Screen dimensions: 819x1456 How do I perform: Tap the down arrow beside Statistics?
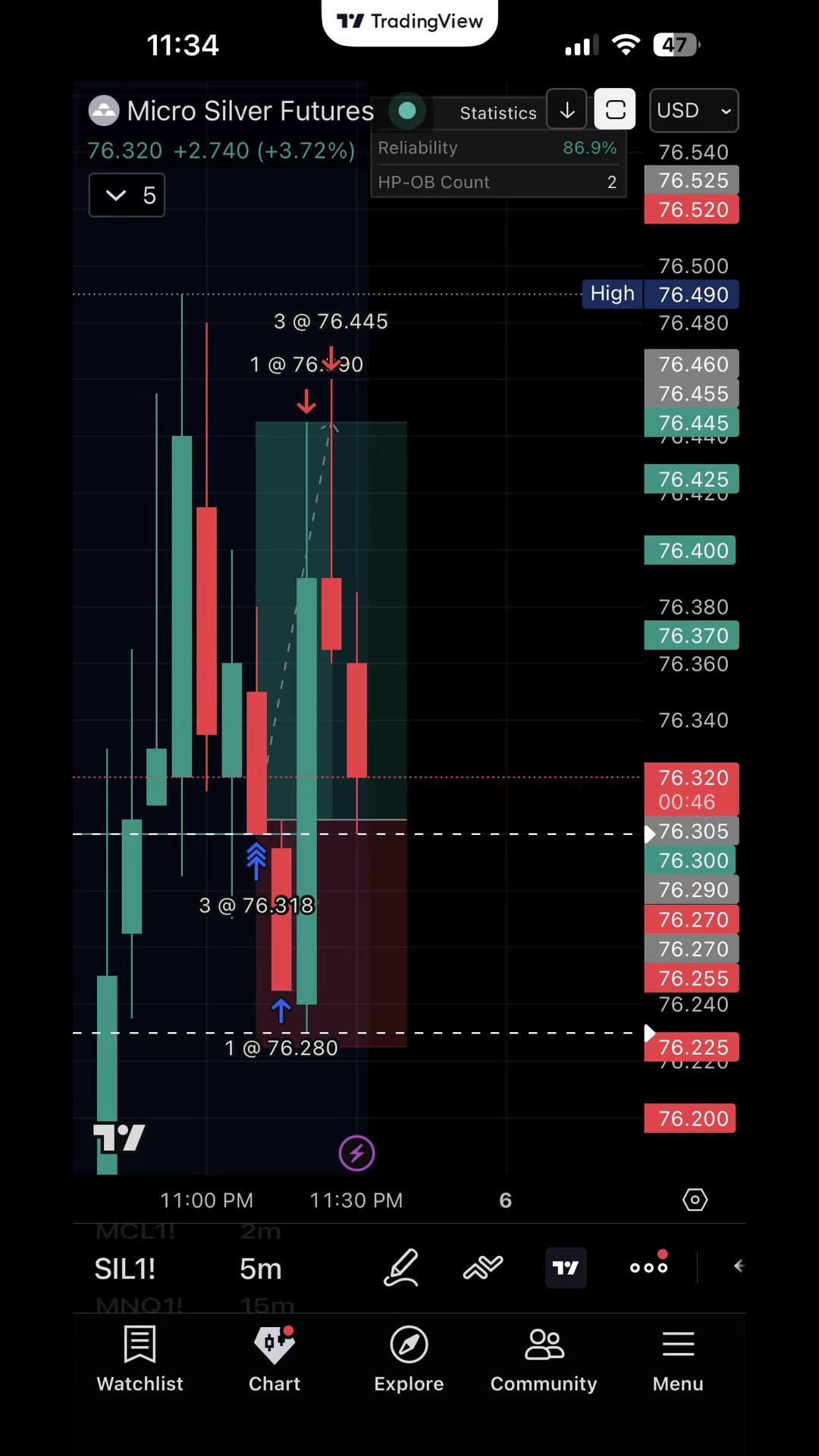click(x=566, y=111)
